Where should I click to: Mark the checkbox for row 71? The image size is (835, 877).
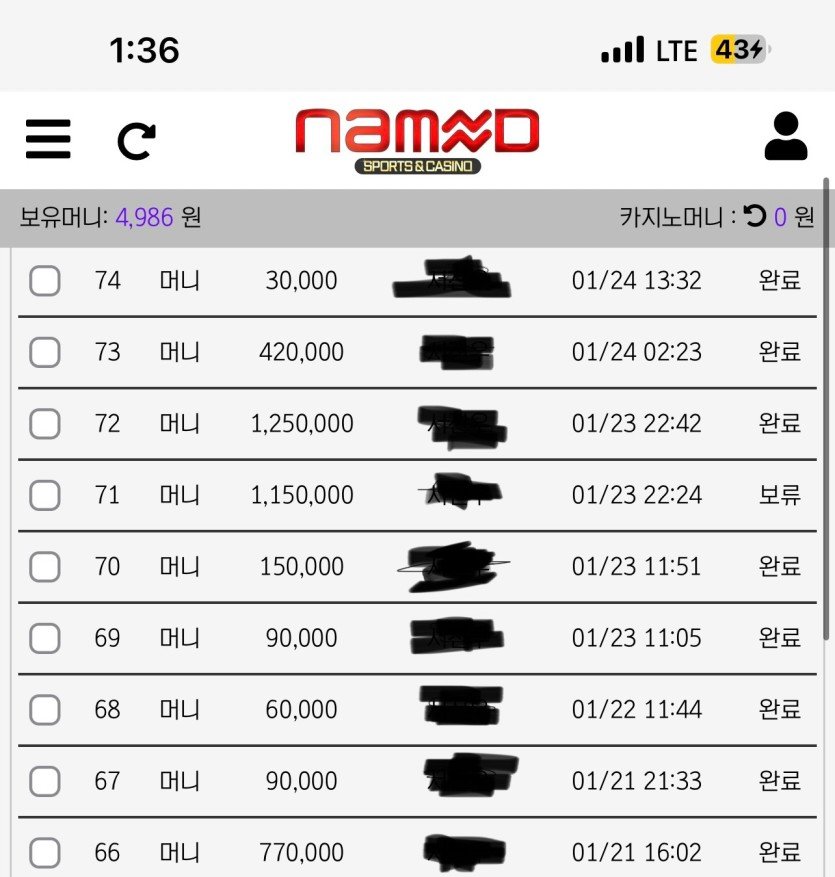click(x=45, y=495)
